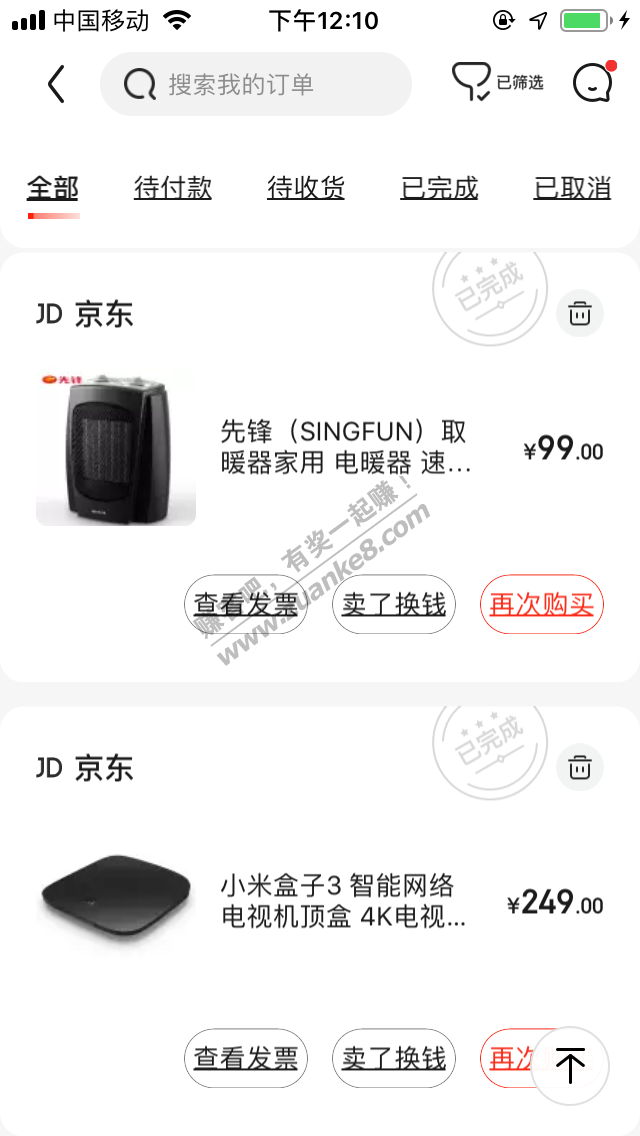Screen dimensions: 640x1136
Task: Go back using the arrow icon
Action: point(56,85)
